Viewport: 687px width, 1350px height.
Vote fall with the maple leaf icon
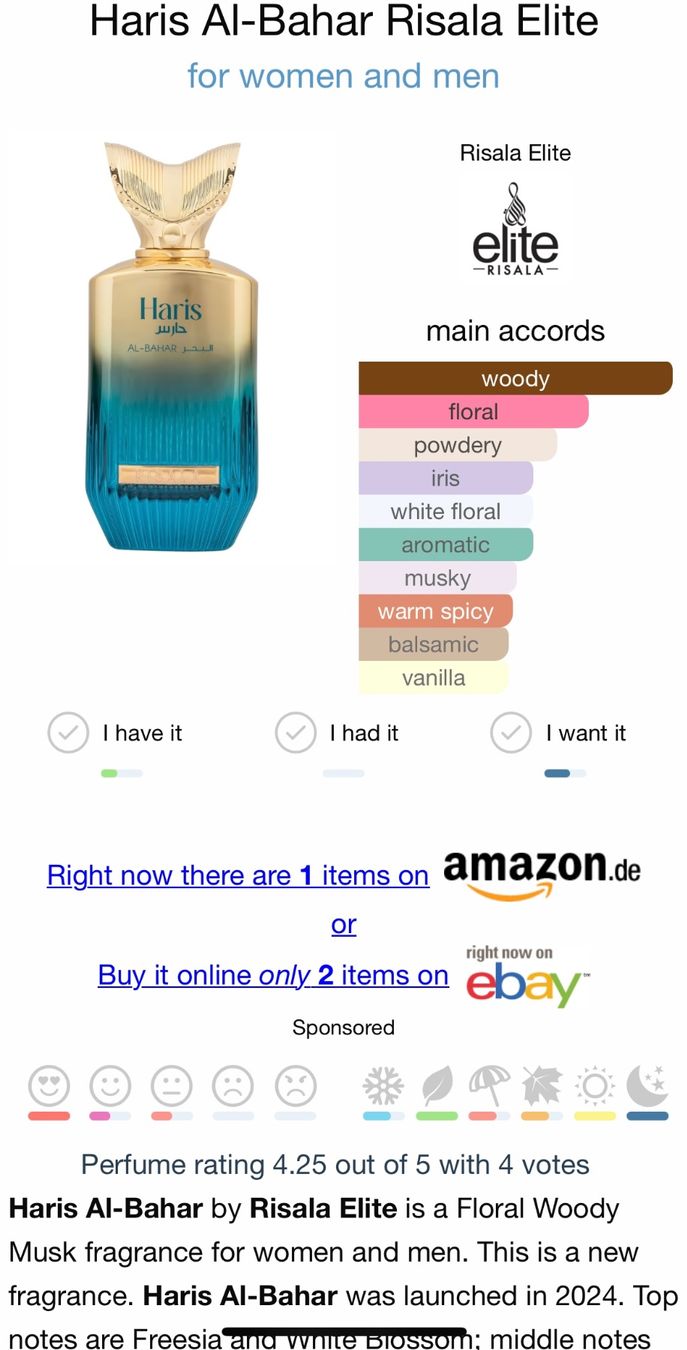coord(541,1085)
